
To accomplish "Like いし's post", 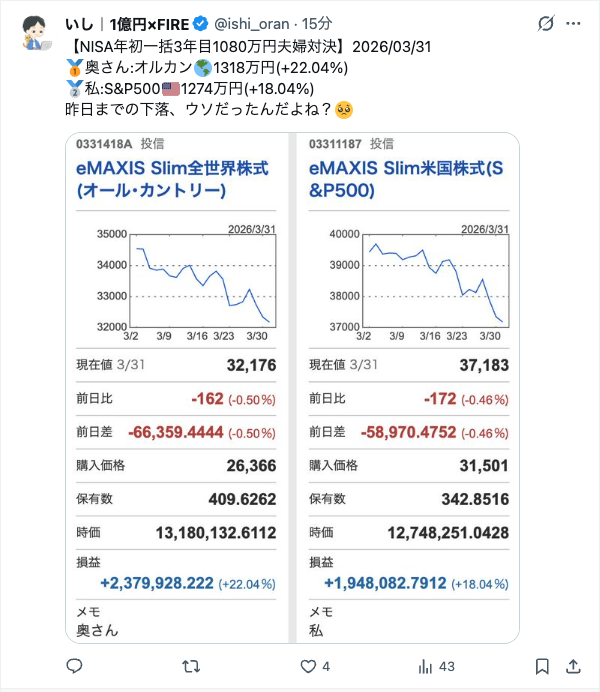I will coord(309,666).
